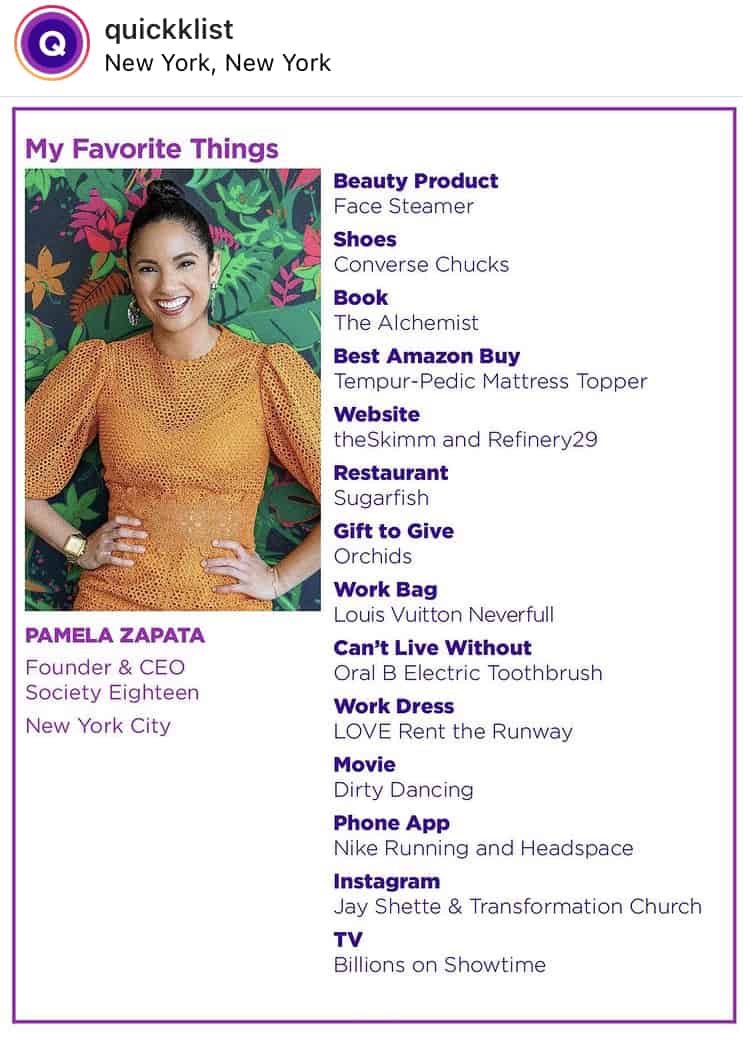Screen dimensions: 743x1045
Task: Open the New York, New York location
Action: tap(217, 64)
